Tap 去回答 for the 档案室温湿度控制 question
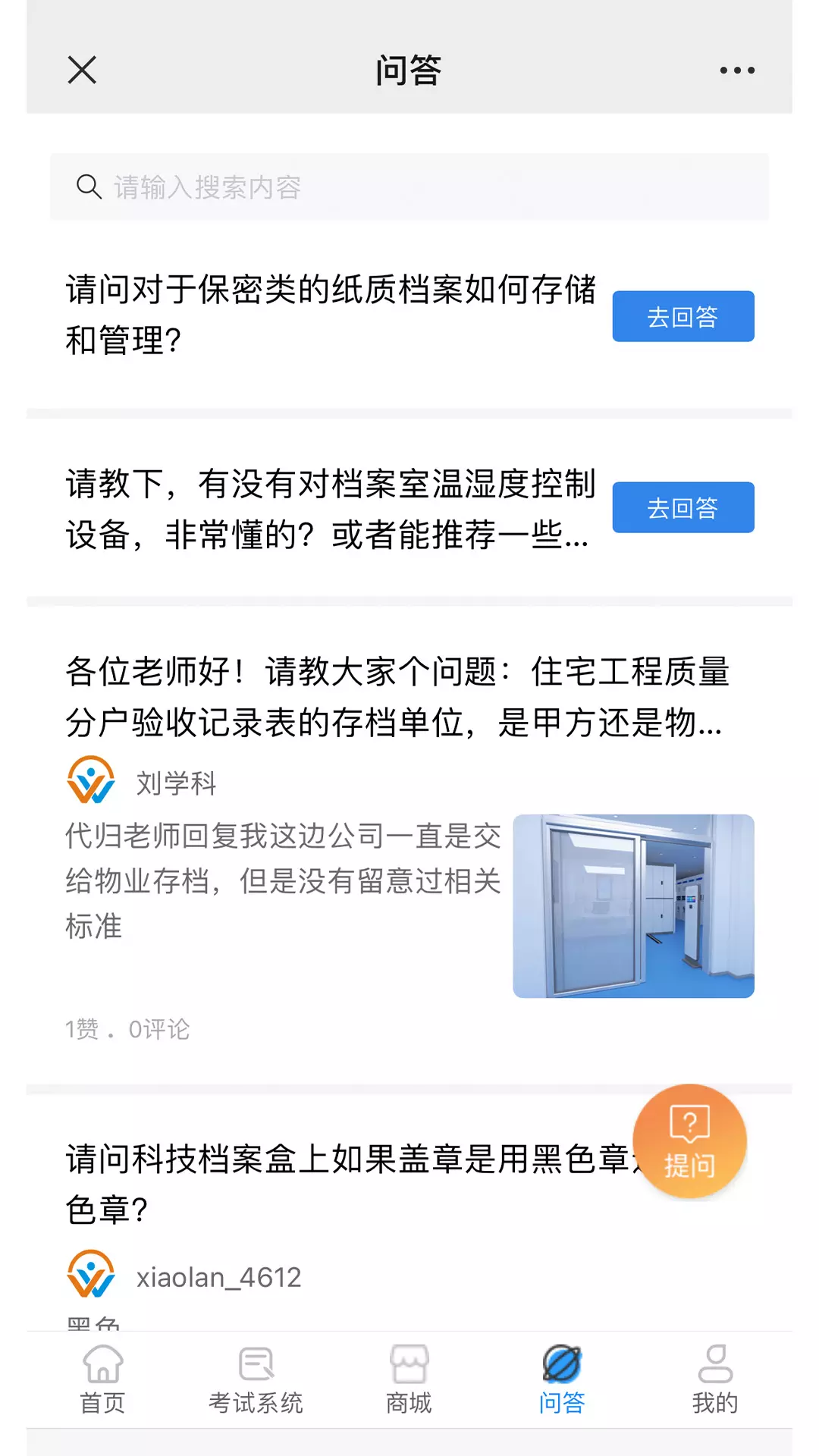The height and width of the screenshot is (1456, 819). pos(683,507)
